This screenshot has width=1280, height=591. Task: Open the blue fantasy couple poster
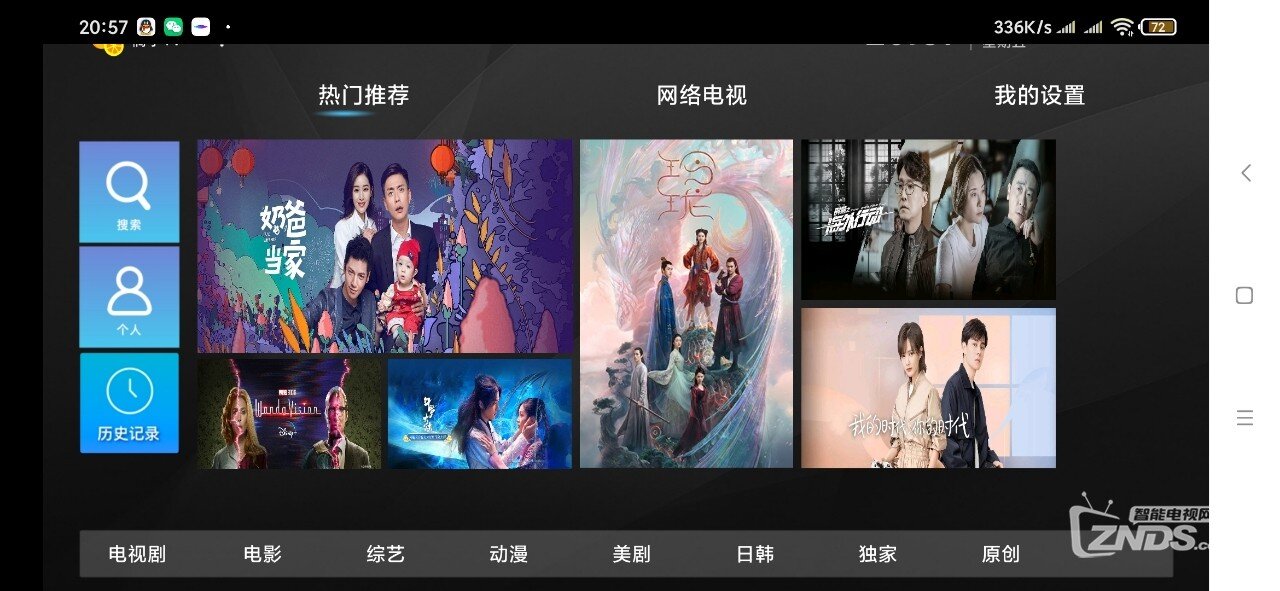(480, 414)
